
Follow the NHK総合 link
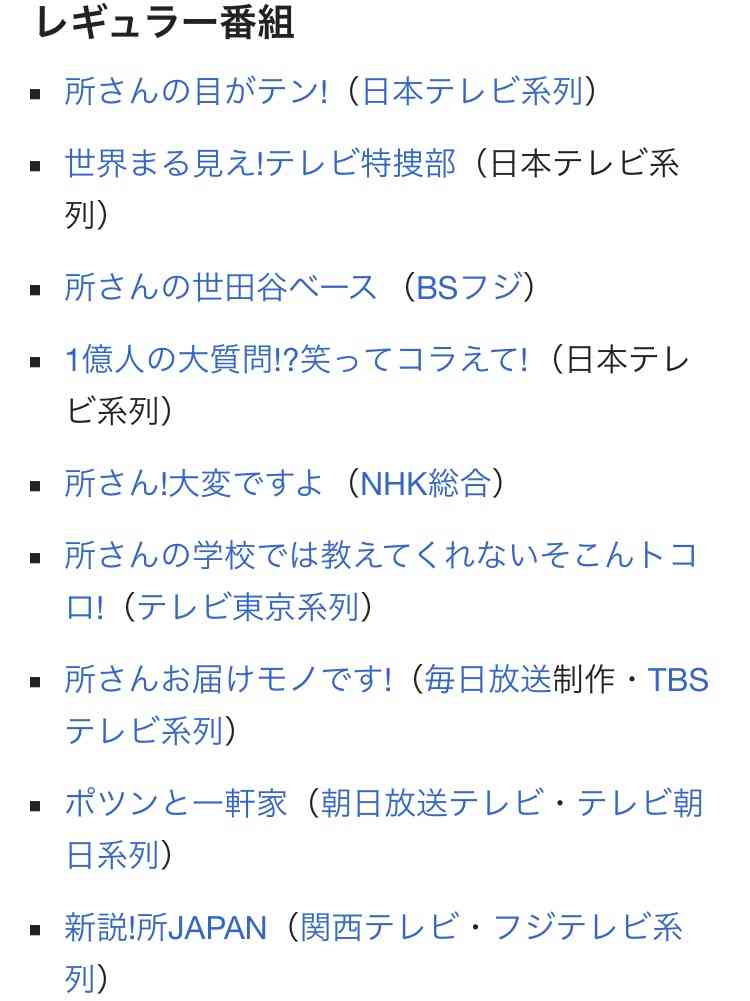[425, 484]
